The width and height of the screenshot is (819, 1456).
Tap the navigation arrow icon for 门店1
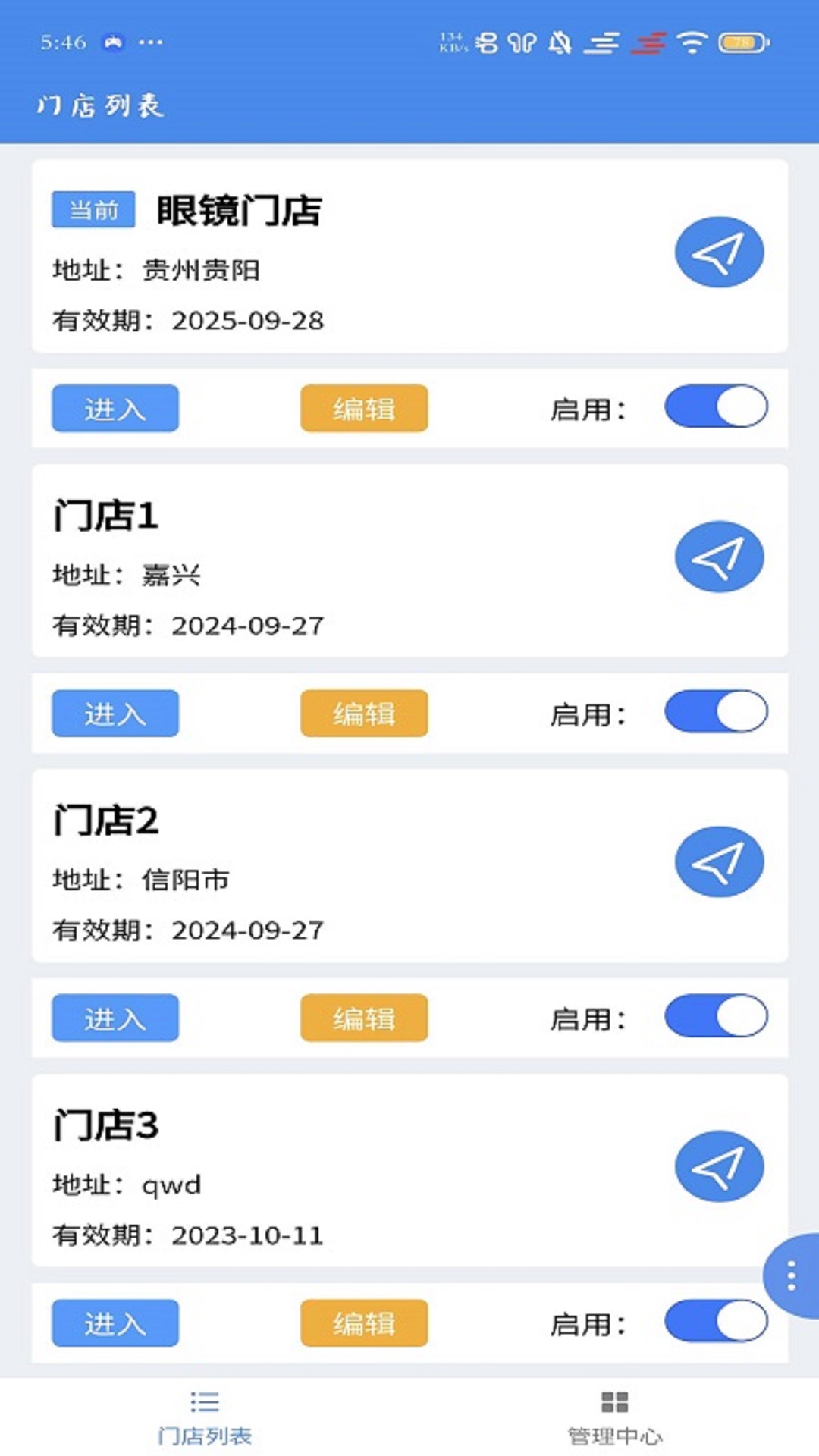point(719,557)
